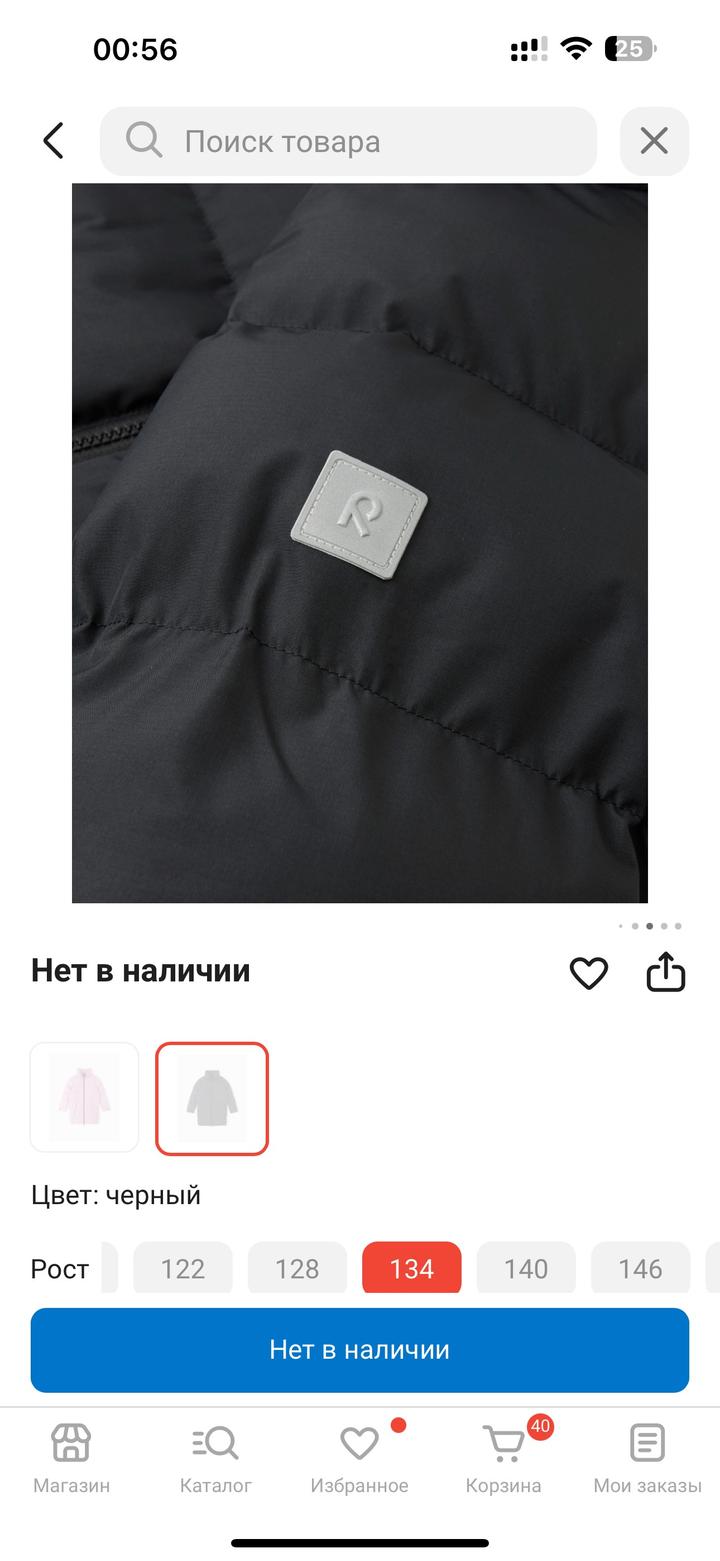Image resolution: width=720 pixels, height=1561 pixels.
Task: Tap the Поиск товара search field
Action: point(348,141)
